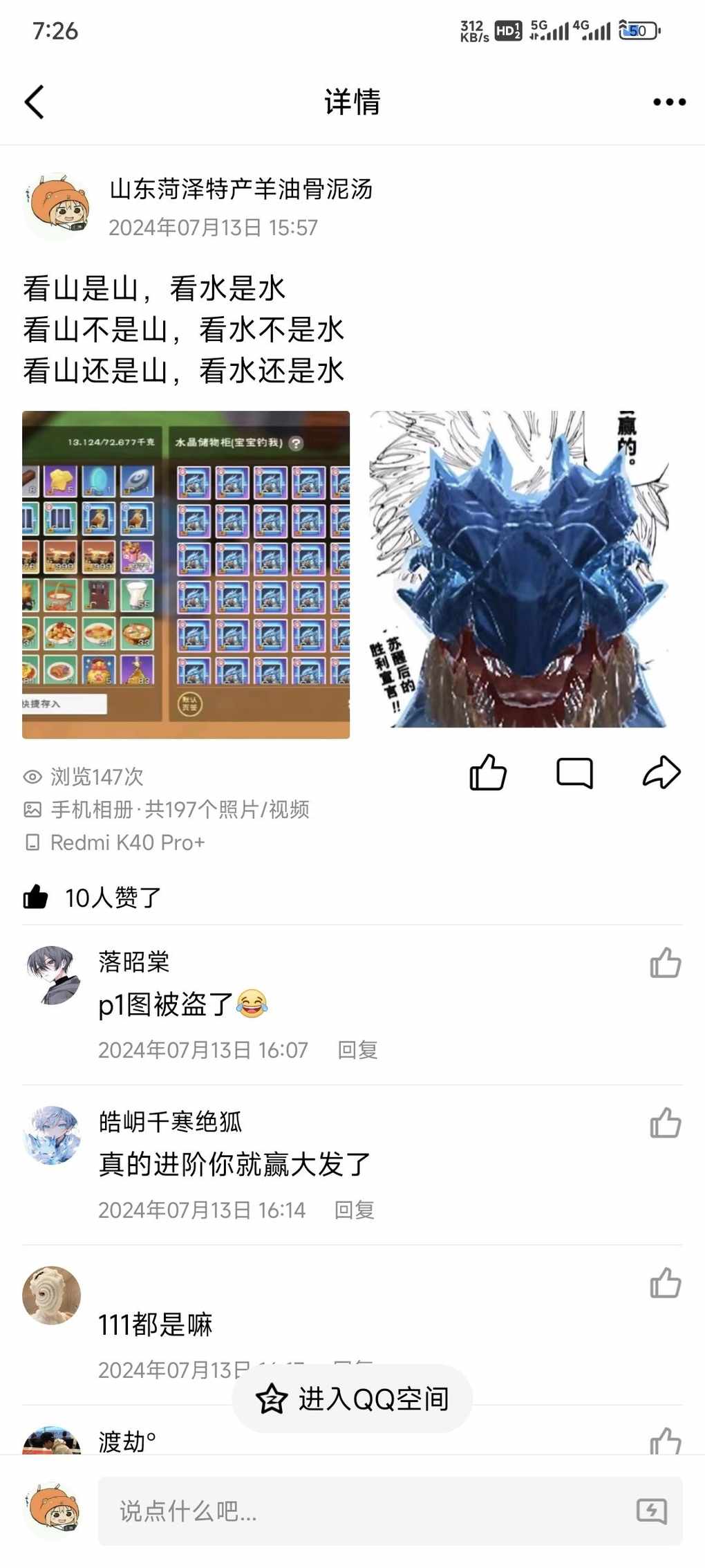Share this post
The height and width of the screenshot is (1568, 705).
(661, 773)
